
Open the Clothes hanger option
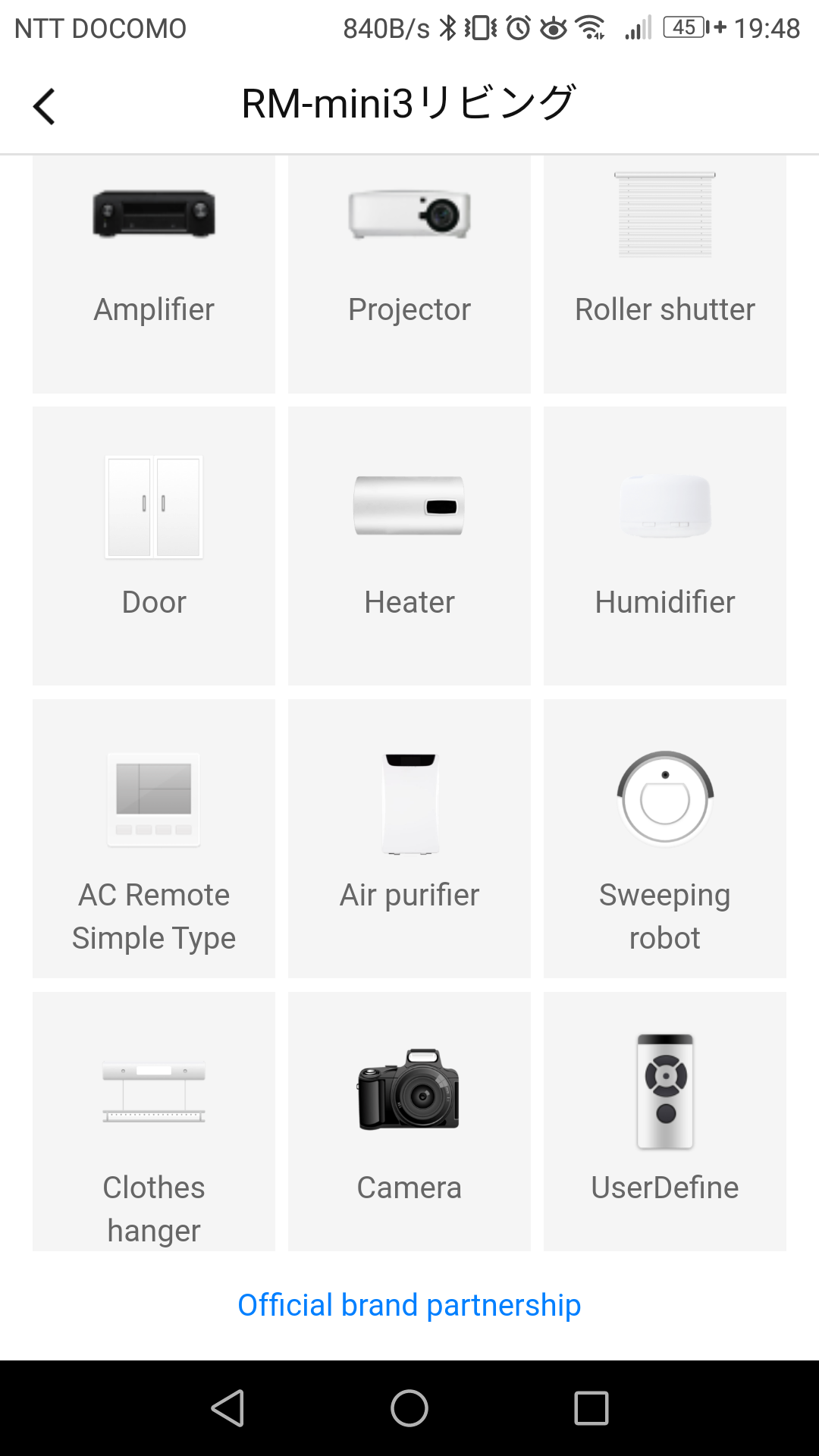click(x=154, y=1122)
